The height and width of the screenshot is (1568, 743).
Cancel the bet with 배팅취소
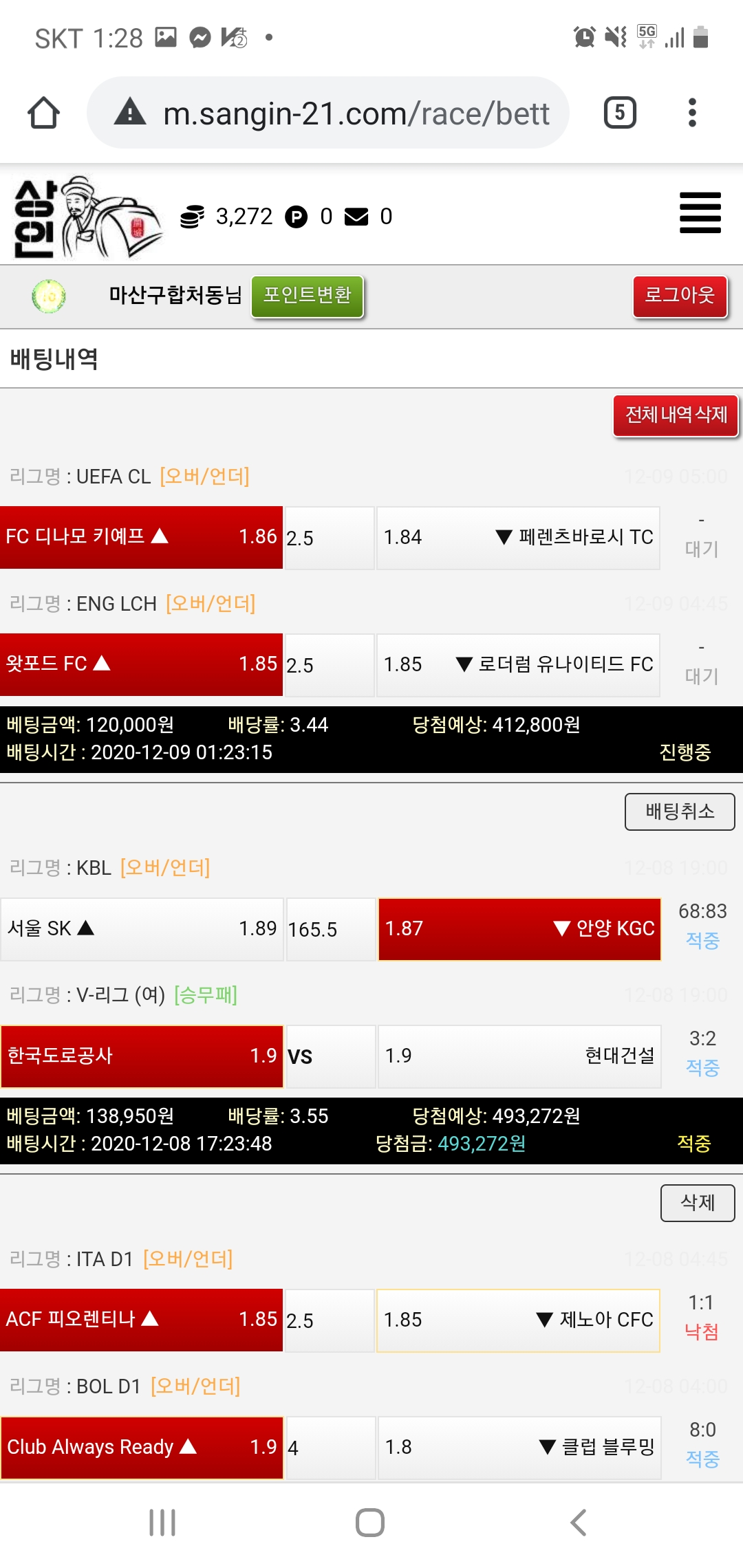point(679,812)
